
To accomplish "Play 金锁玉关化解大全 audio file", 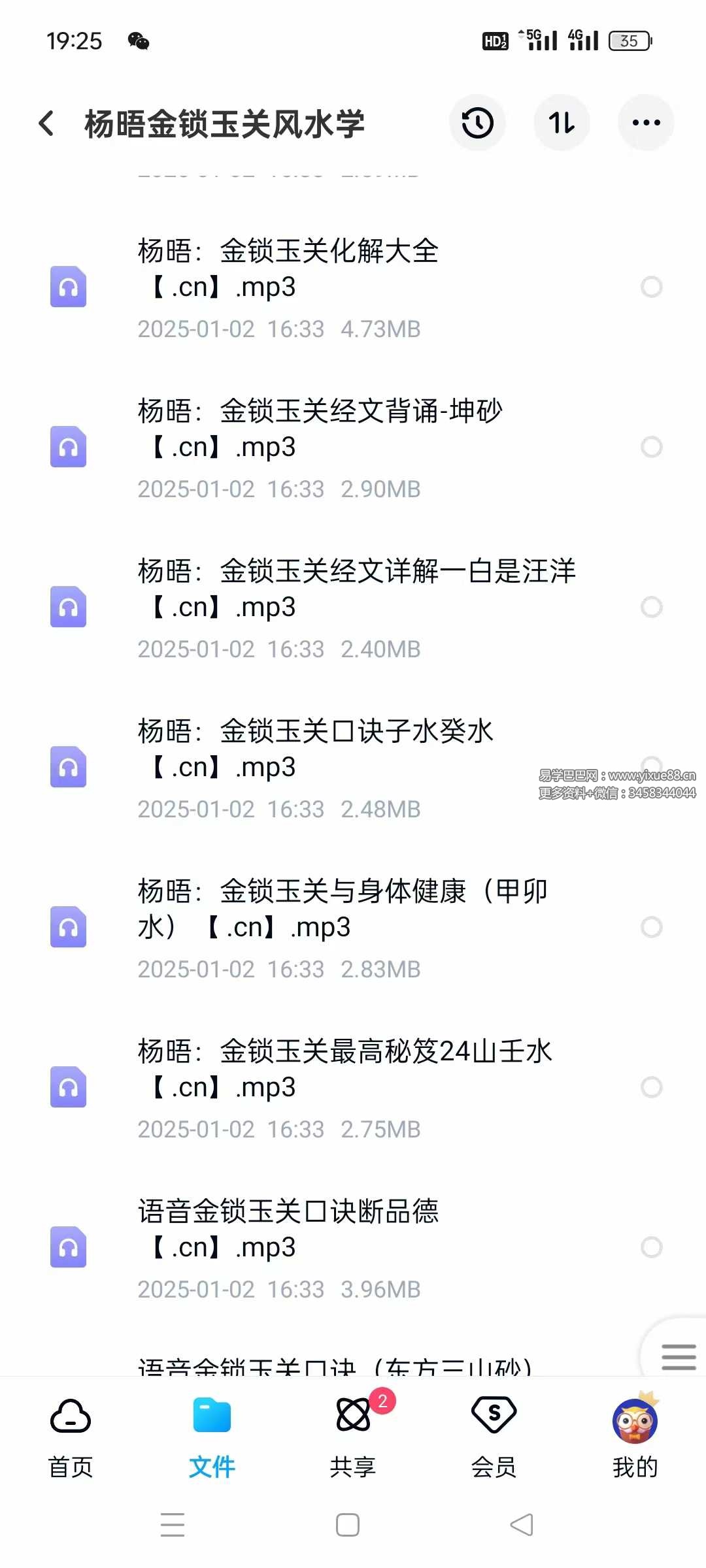I will pyautogui.click(x=288, y=269).
